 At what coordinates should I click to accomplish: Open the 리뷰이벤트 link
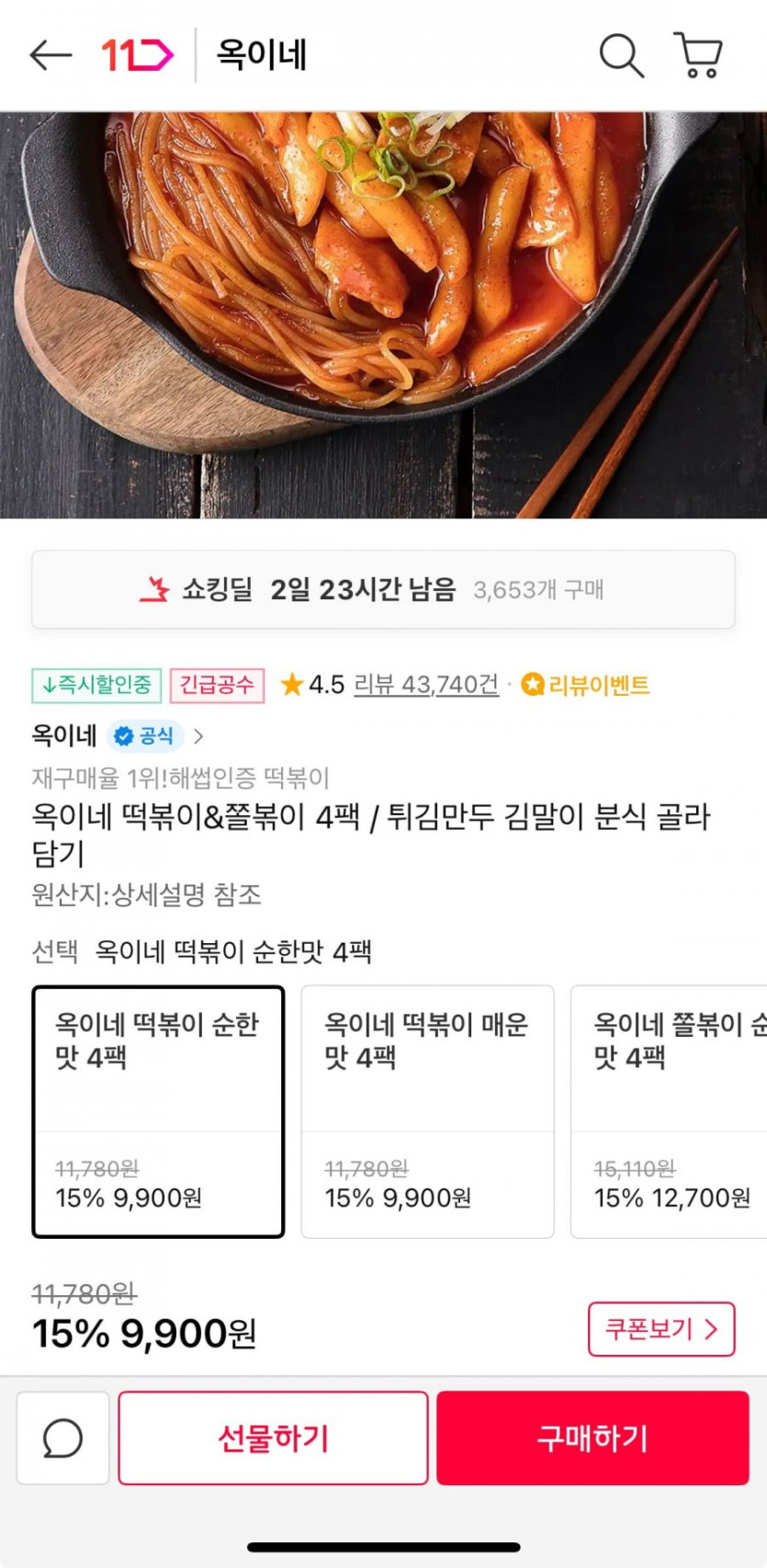tap(585, 685)
